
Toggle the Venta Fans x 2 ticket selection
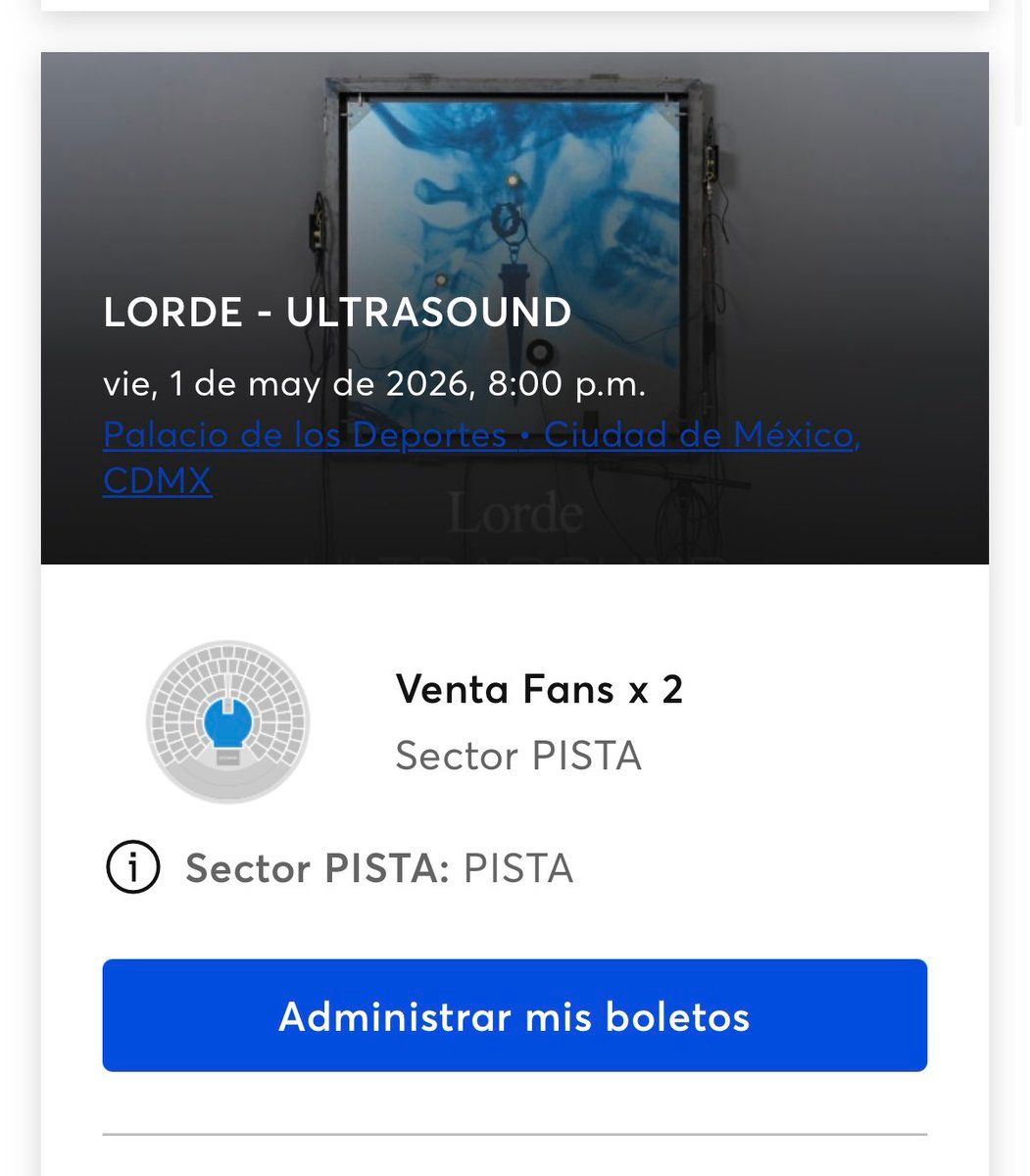539,689
